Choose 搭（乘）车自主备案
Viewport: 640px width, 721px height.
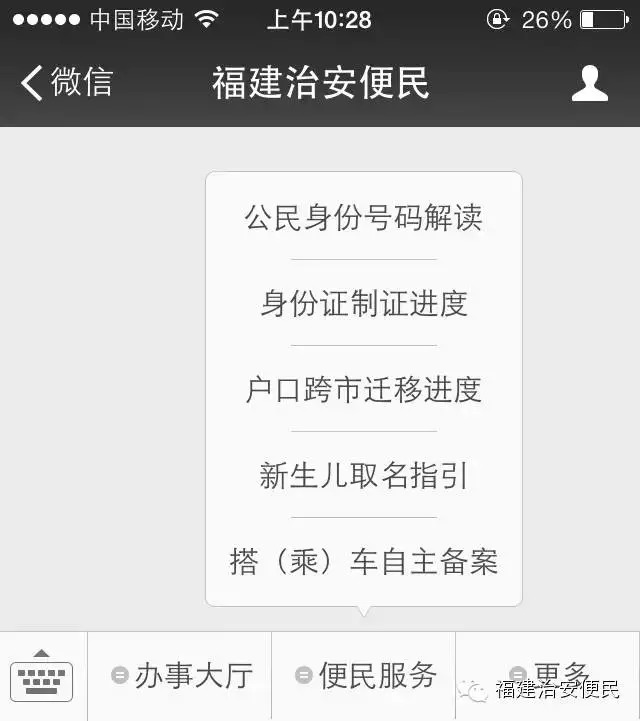coord(364,561)
